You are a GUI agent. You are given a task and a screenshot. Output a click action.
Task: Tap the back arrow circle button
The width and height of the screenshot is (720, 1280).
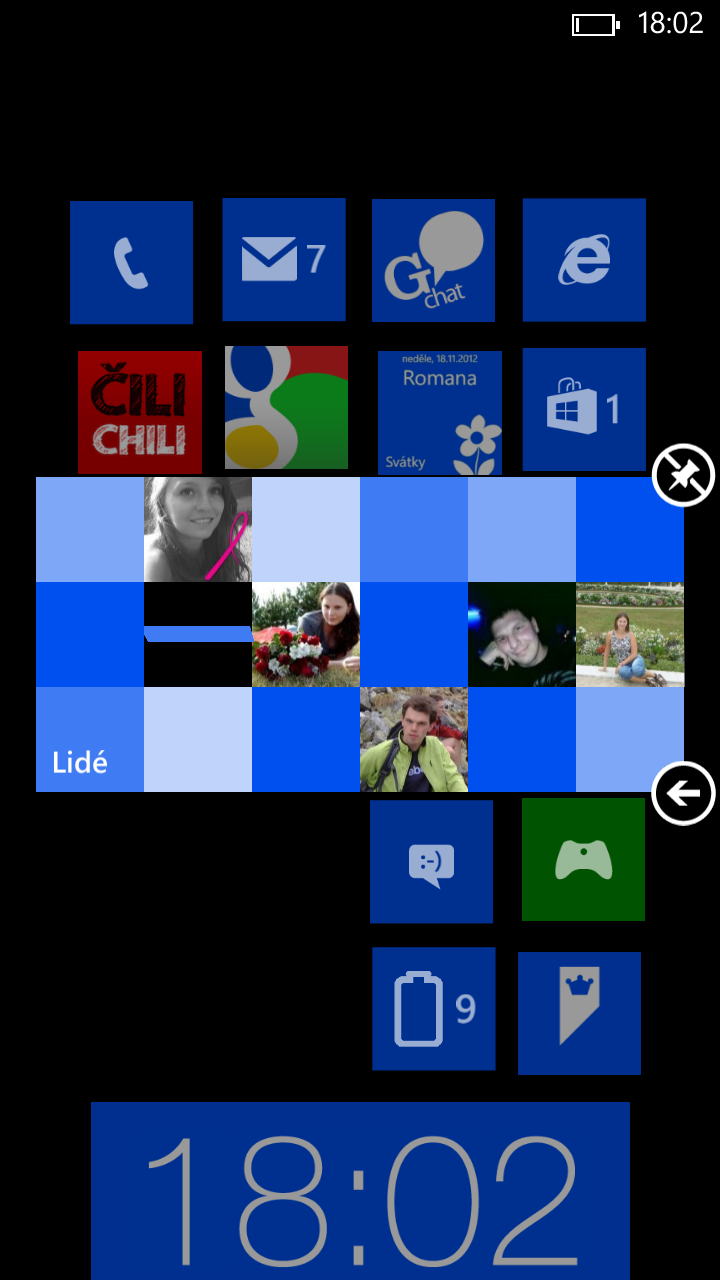point(683,793)
